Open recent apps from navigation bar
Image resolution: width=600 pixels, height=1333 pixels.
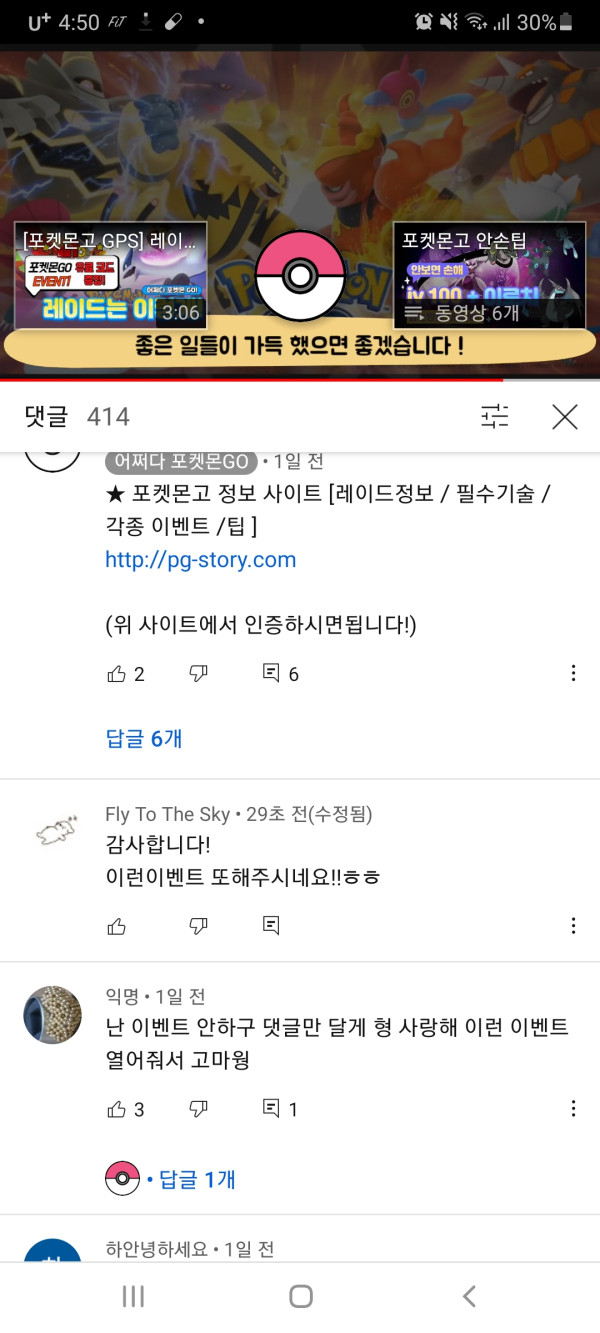(132, 1297)
